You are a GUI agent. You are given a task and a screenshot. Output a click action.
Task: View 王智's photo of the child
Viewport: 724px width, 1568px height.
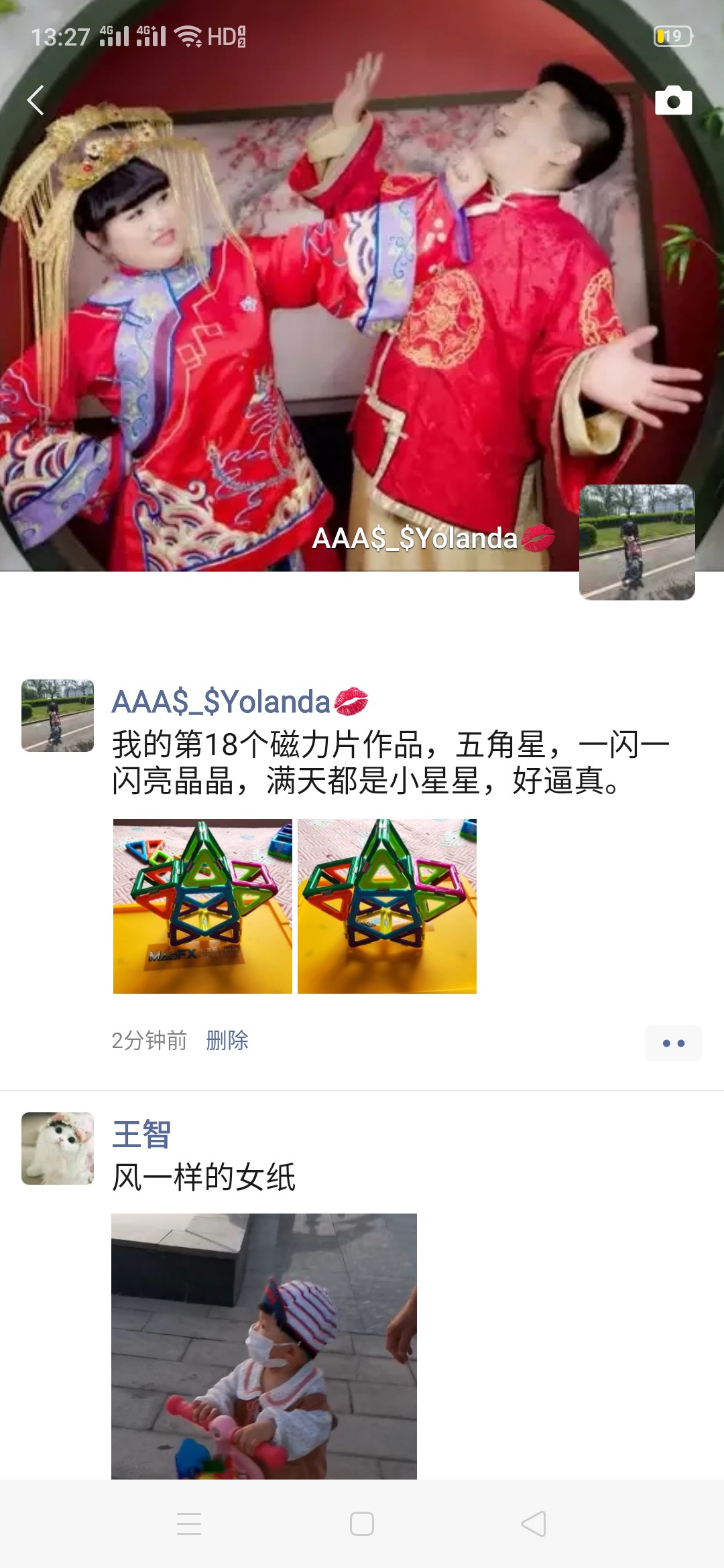click(263, 1346)
